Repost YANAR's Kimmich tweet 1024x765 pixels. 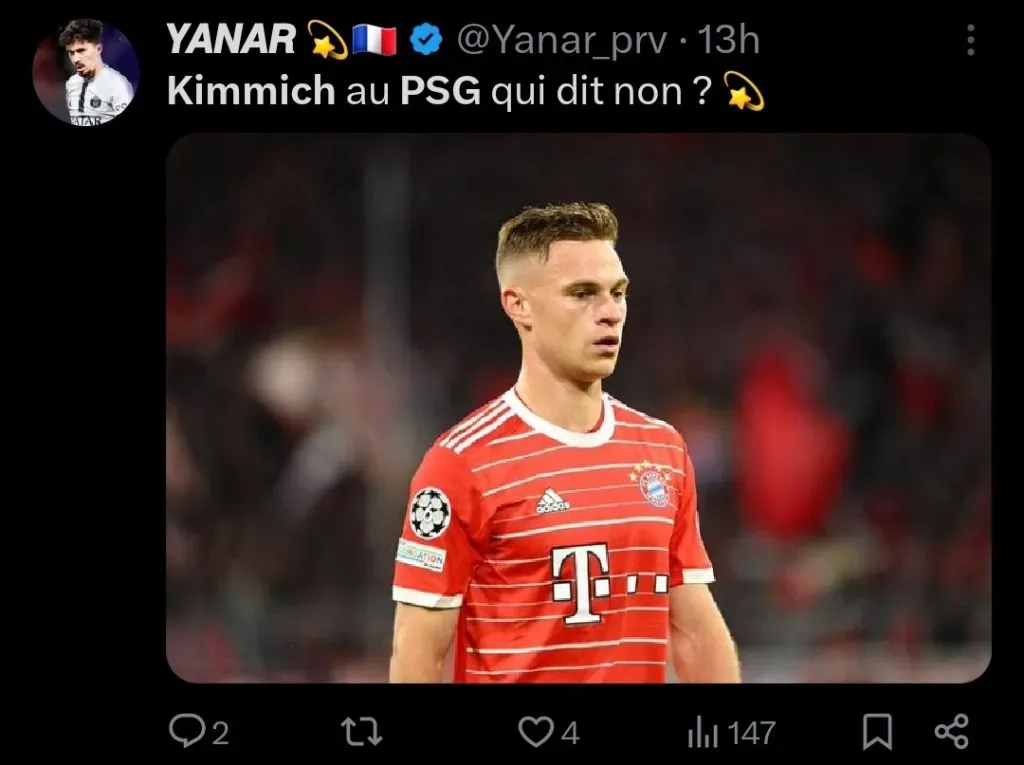[361, 732]
